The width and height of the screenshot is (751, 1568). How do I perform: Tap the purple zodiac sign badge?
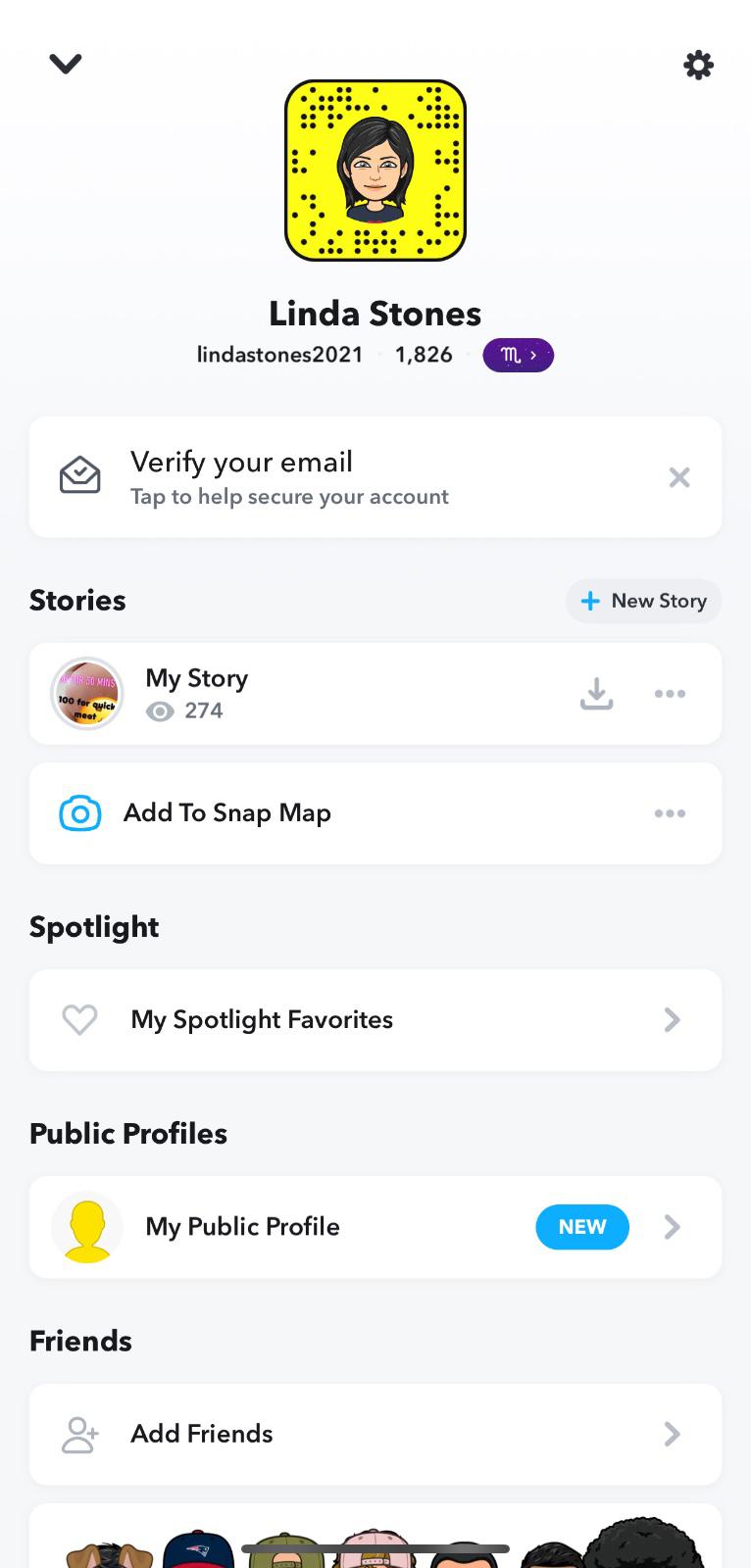(518, 355)
